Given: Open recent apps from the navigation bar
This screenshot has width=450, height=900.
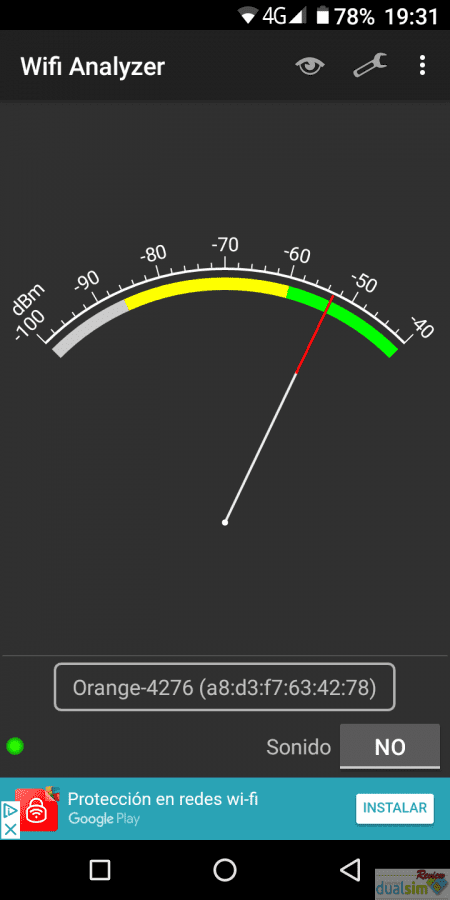Looking at the screenshot, I should click(x=100, y=870).
